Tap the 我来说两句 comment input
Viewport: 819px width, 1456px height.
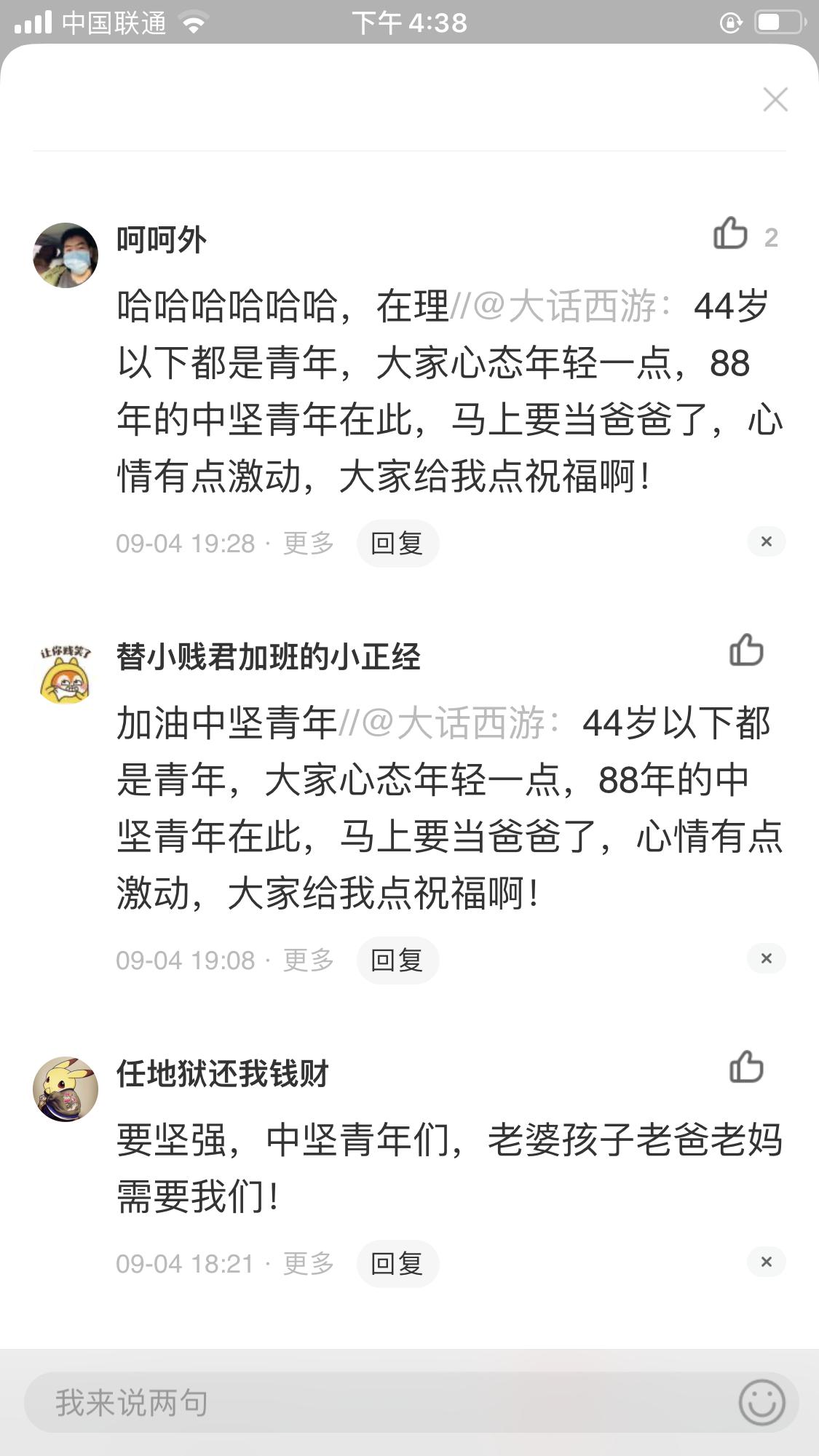pyautogui.click(x=364, y=1403)
